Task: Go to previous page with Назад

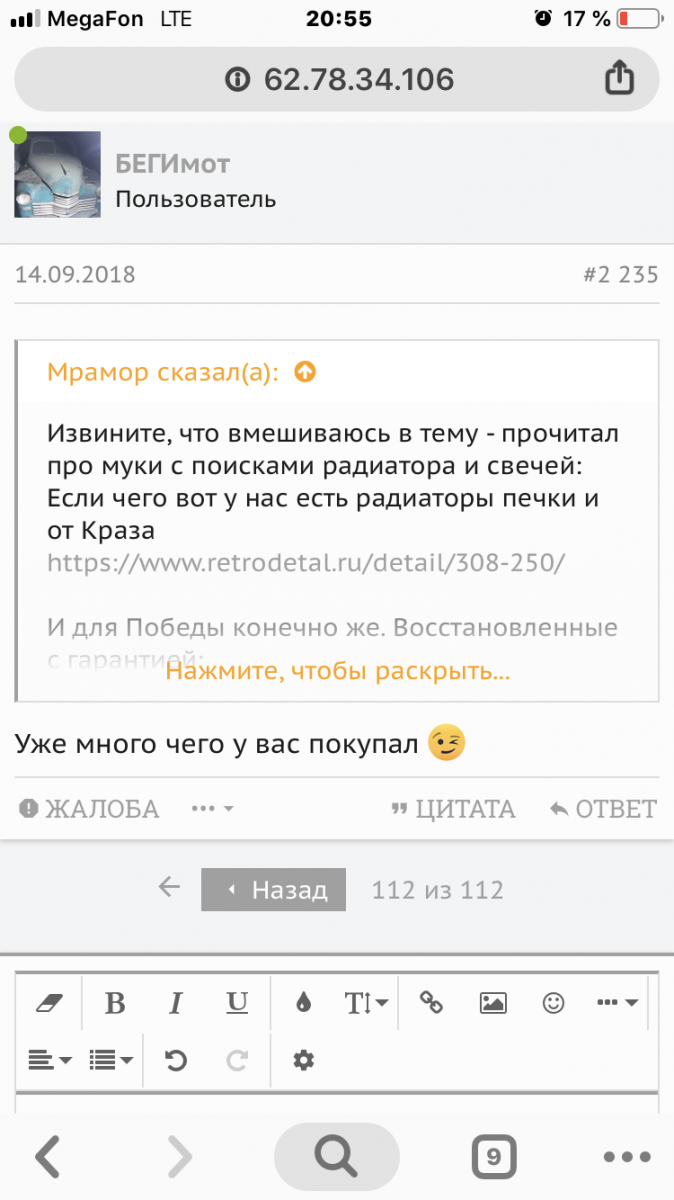Action: 274,889
